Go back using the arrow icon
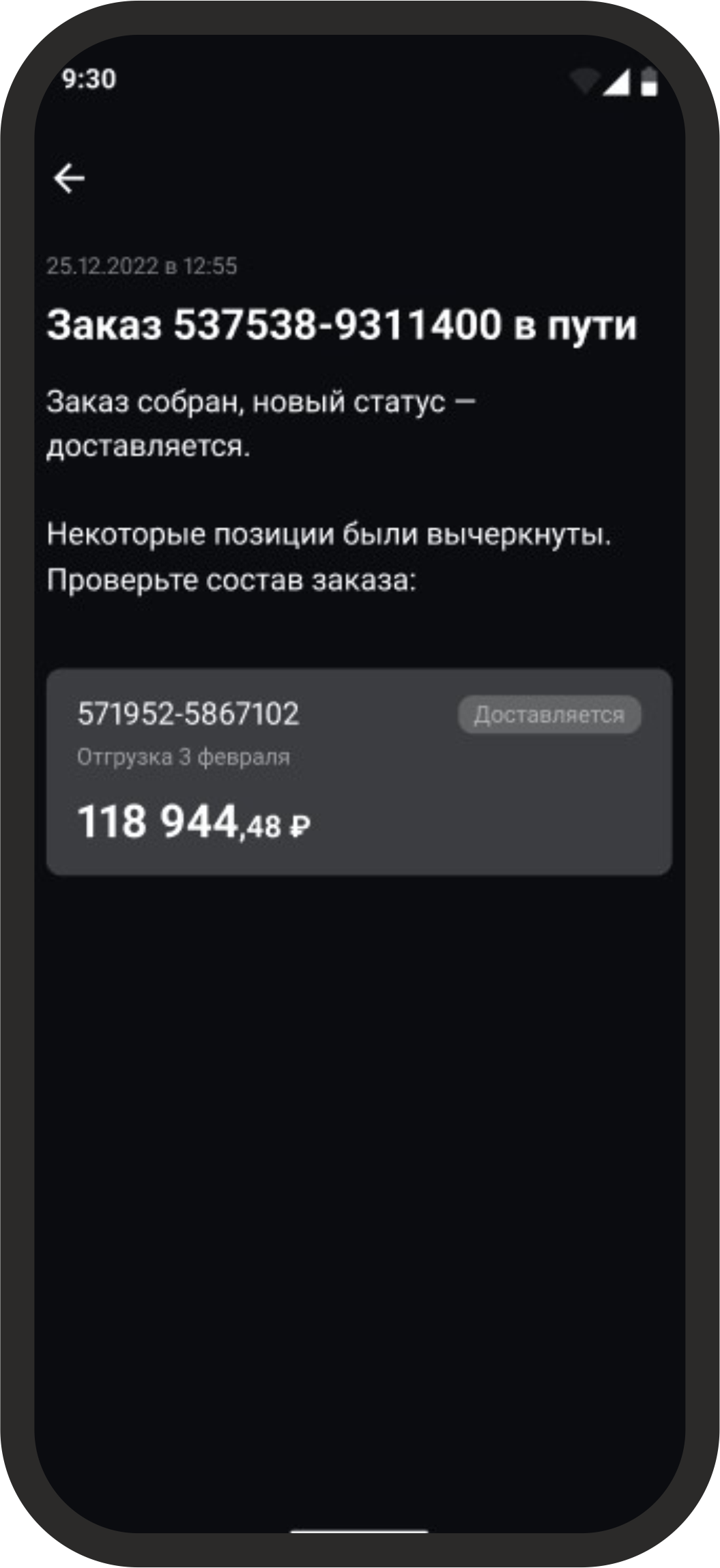Screen dimensions: 720x1568 69,179
